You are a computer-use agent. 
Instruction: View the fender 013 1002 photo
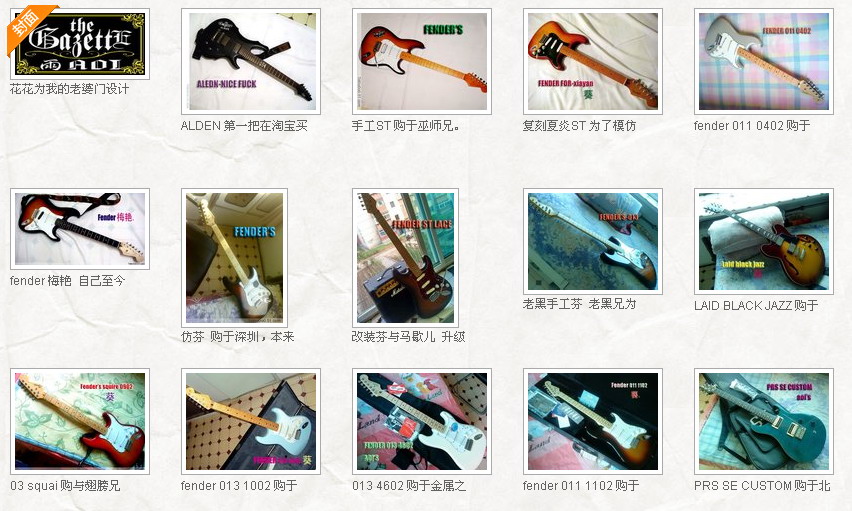251,421
